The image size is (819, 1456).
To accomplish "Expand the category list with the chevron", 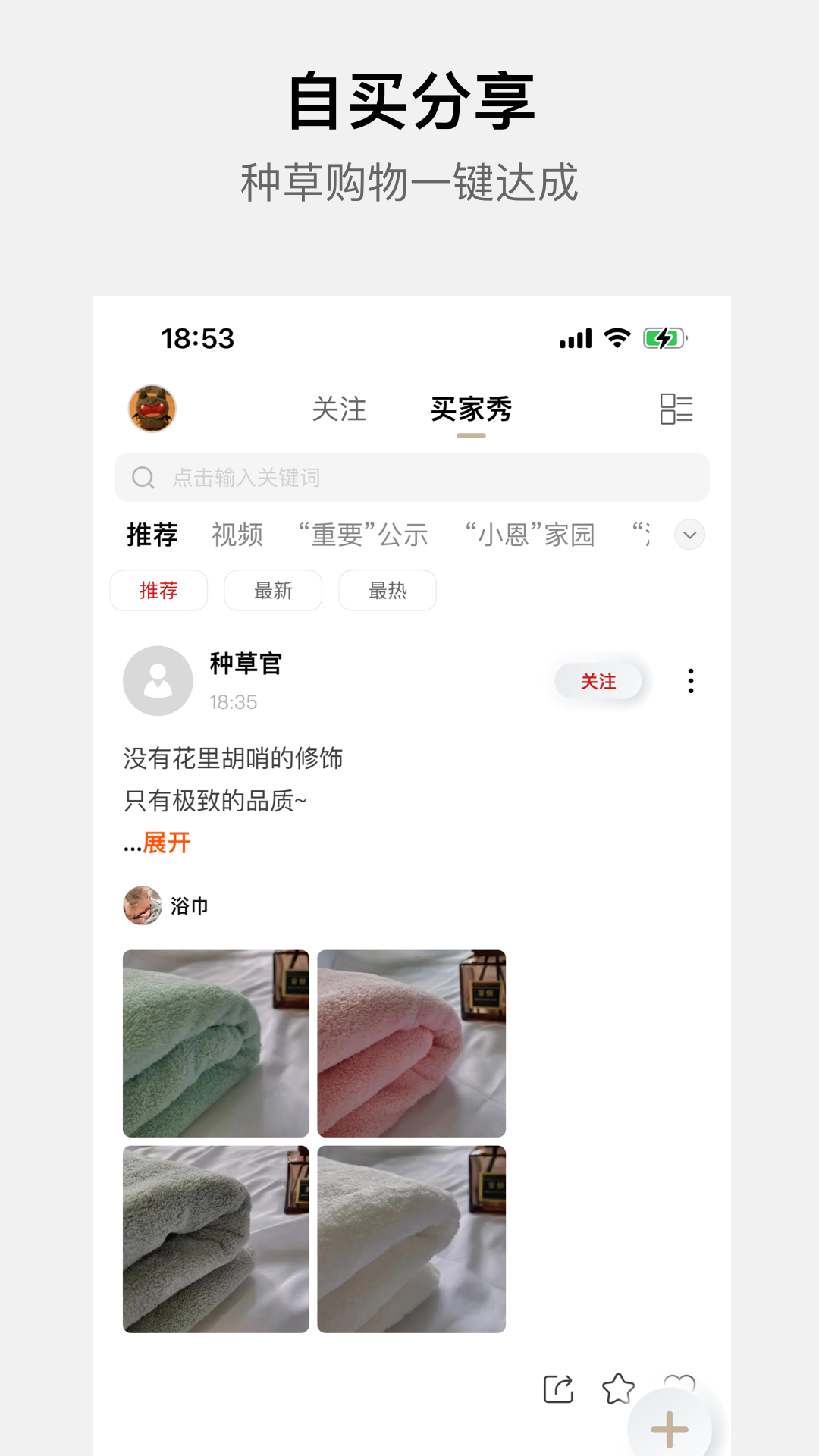I will 689,534.
